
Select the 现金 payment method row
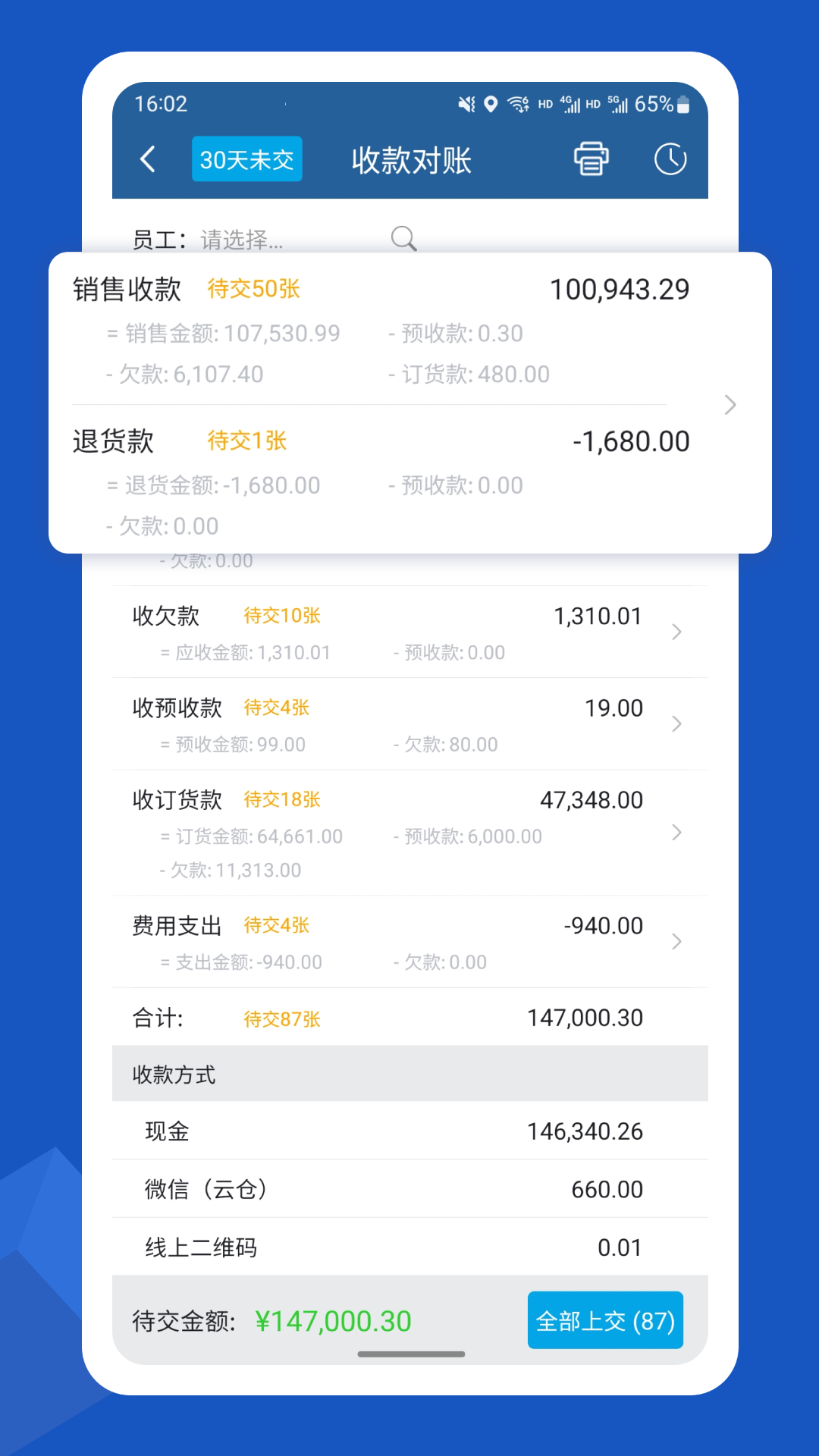(x=409, y=1131)
